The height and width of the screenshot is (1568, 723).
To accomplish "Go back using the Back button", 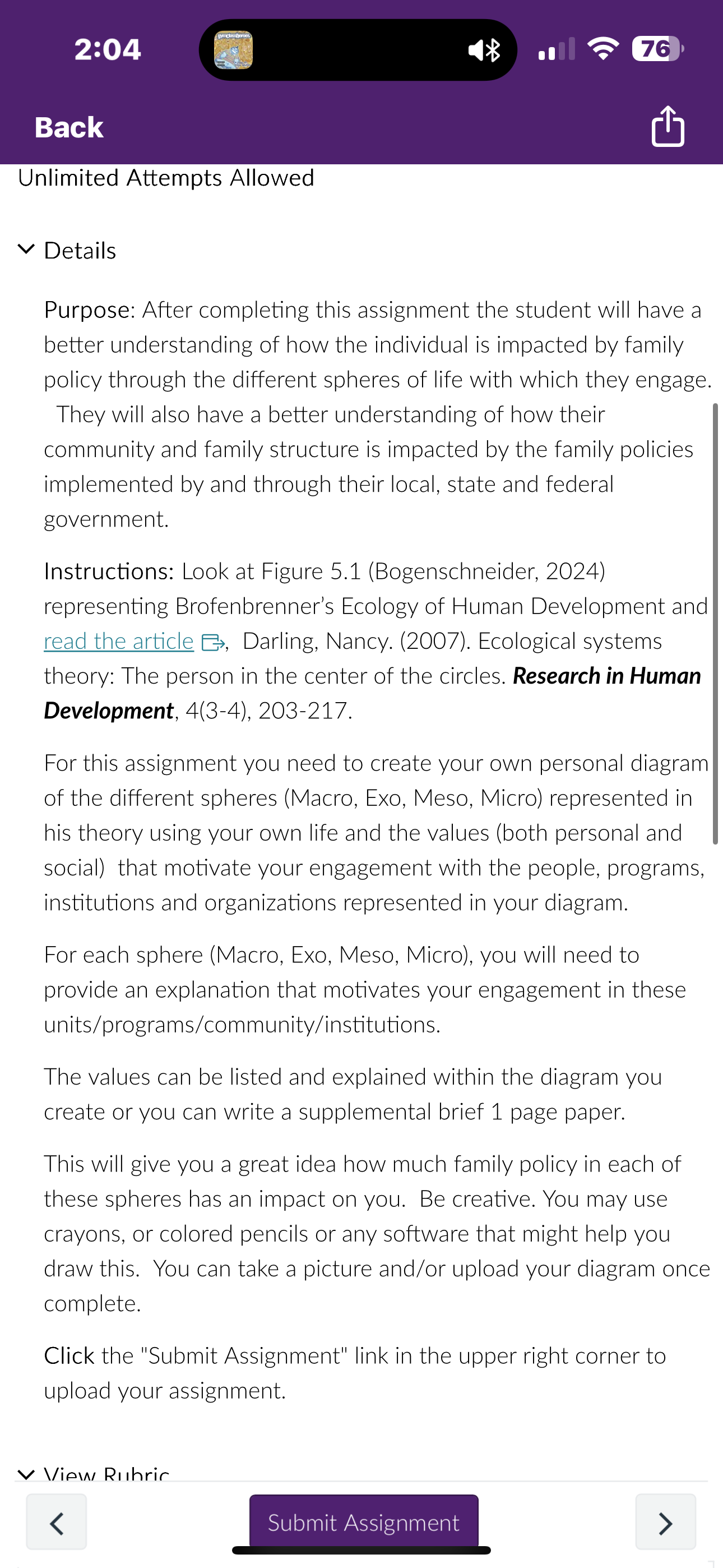I will [x=69, y=128].
